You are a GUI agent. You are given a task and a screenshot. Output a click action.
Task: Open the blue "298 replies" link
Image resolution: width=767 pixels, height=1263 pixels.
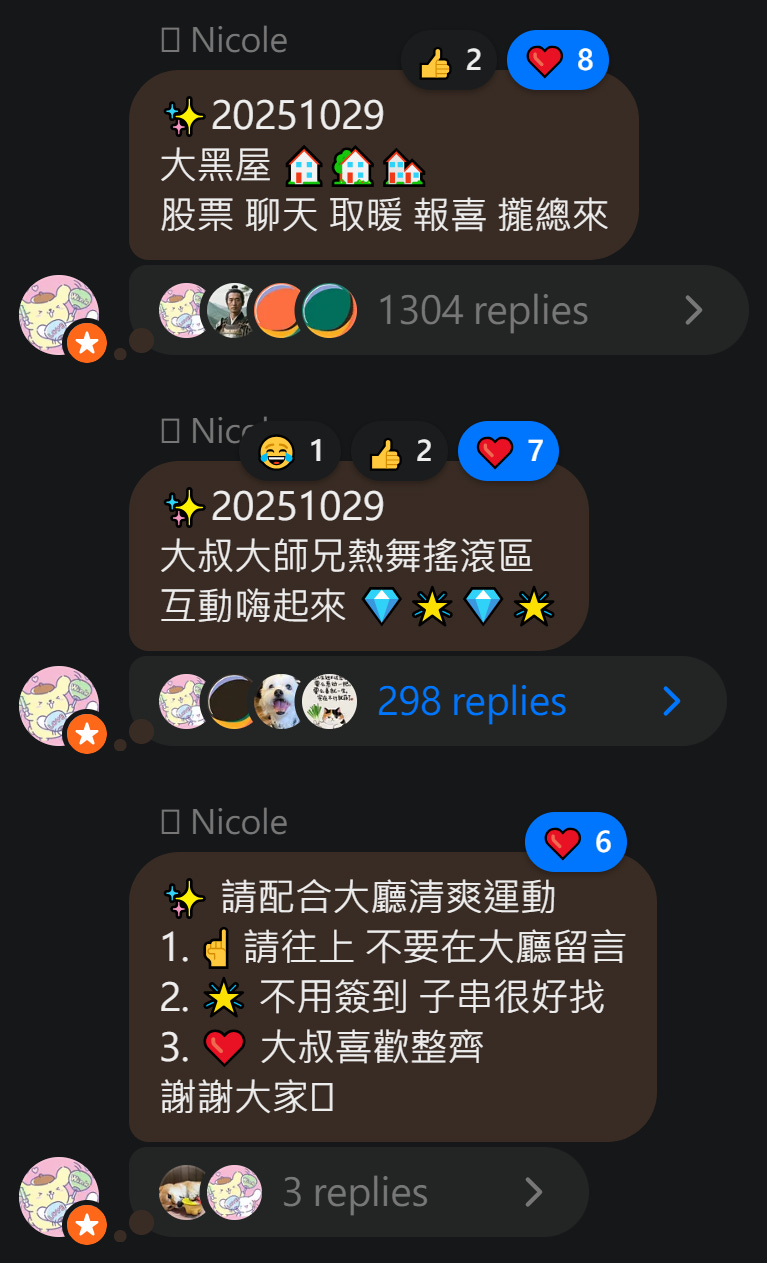point(471,701)
